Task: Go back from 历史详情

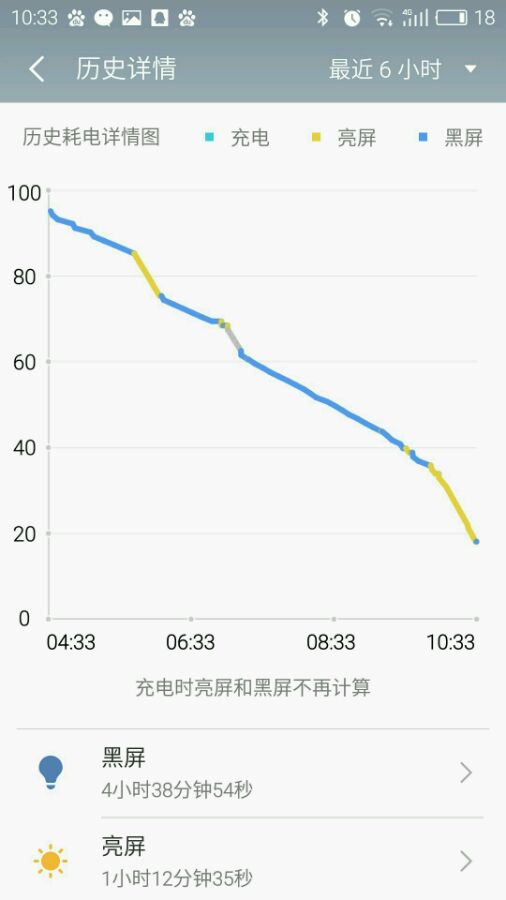Action: pos(37,69)
